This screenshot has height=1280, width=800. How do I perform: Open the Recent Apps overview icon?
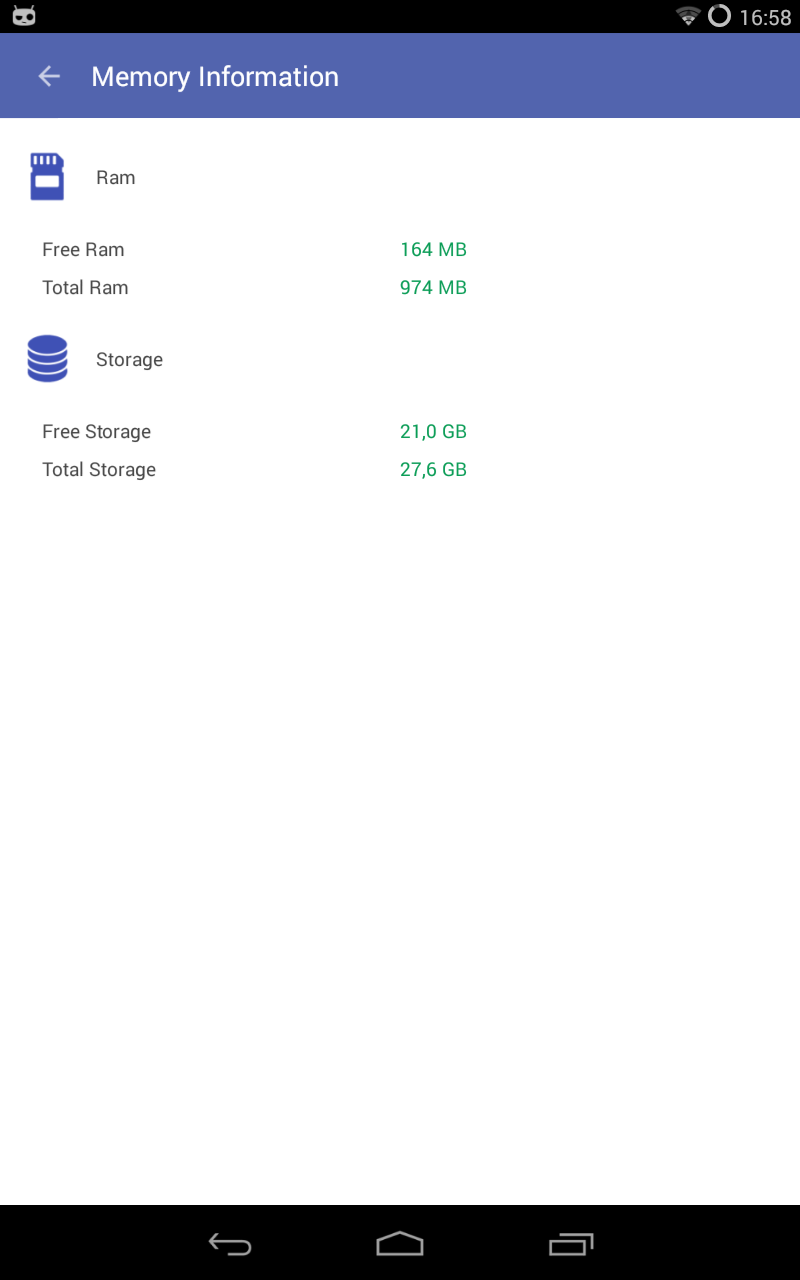[571, 1244]
